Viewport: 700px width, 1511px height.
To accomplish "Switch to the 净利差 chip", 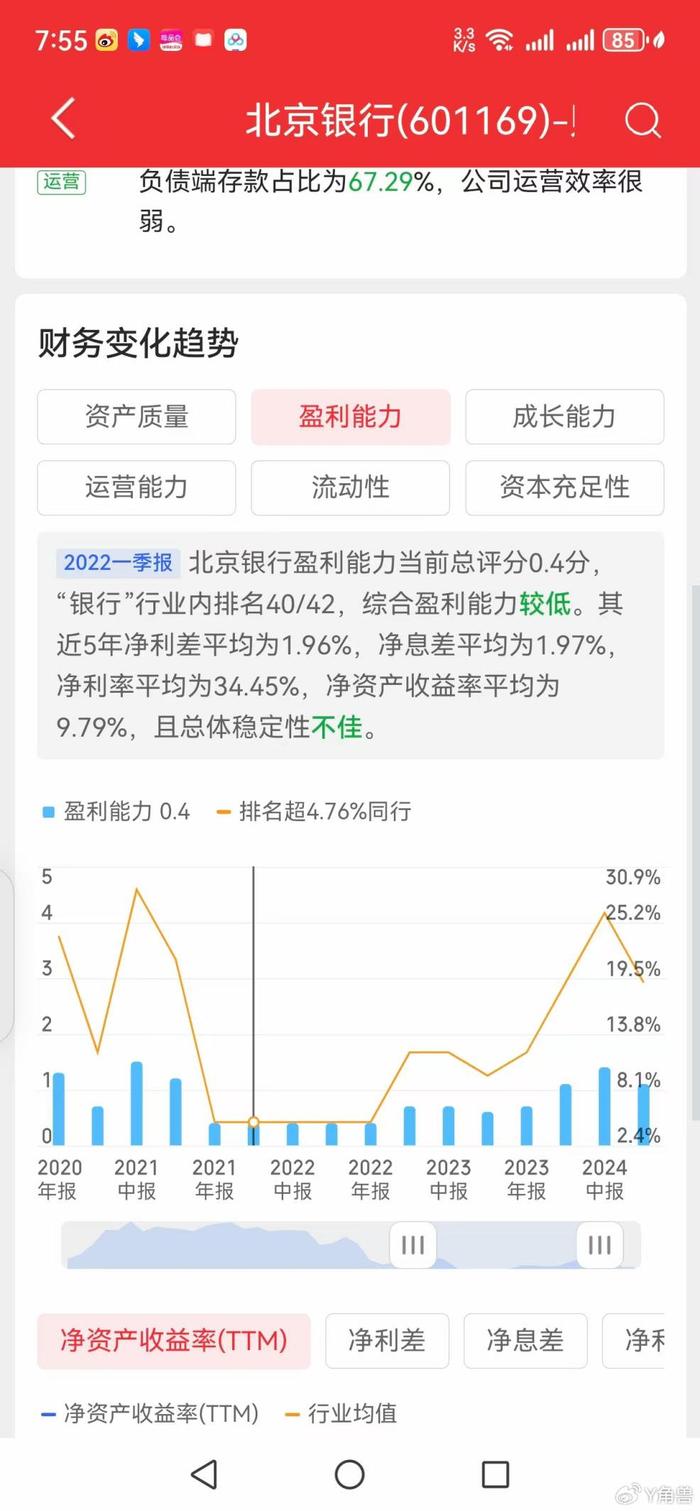I will pyautogui.click(x=387, y=1341).
